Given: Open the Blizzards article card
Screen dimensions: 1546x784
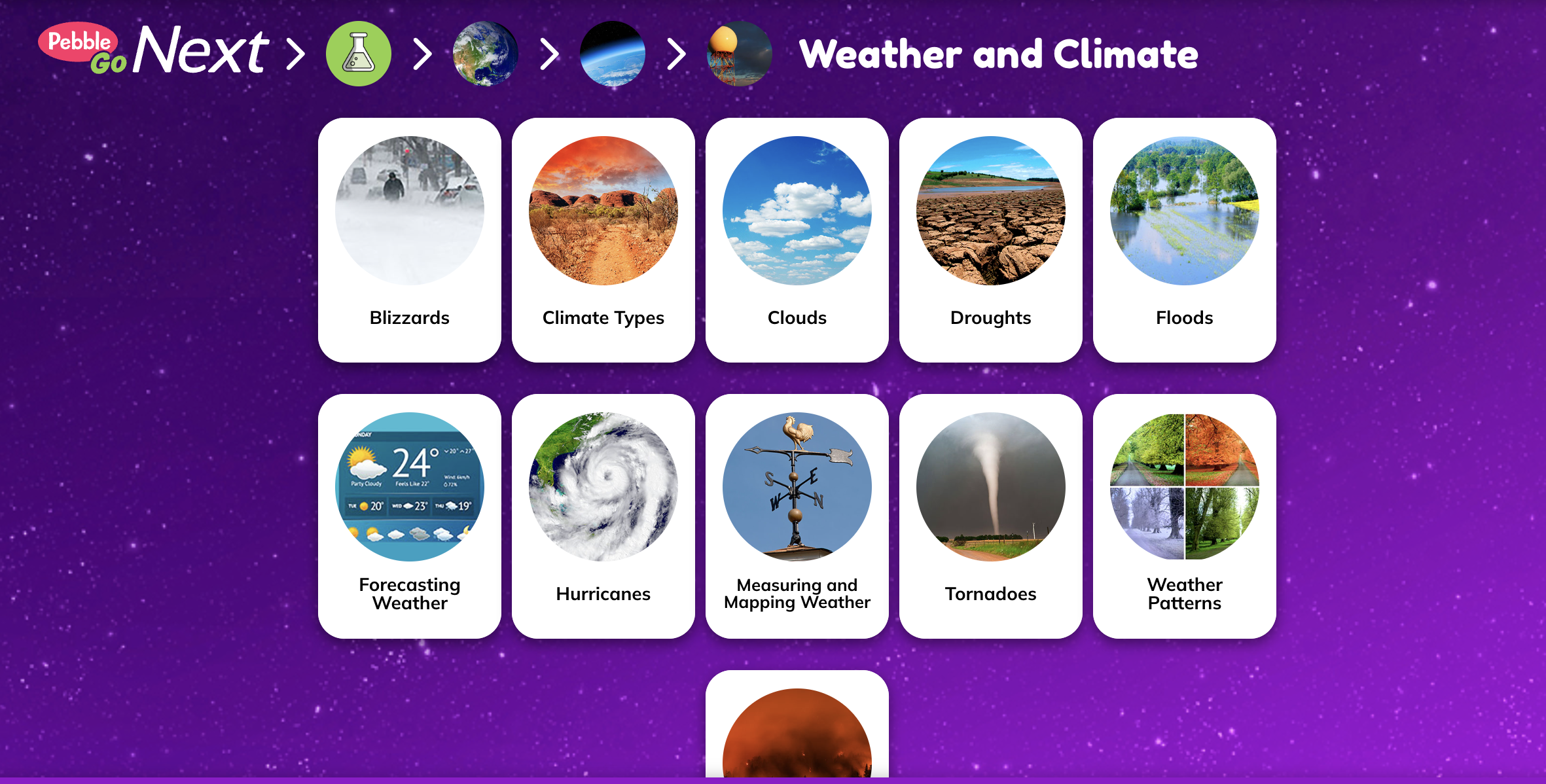Looking at the screenshot, I should click(409, 240).
